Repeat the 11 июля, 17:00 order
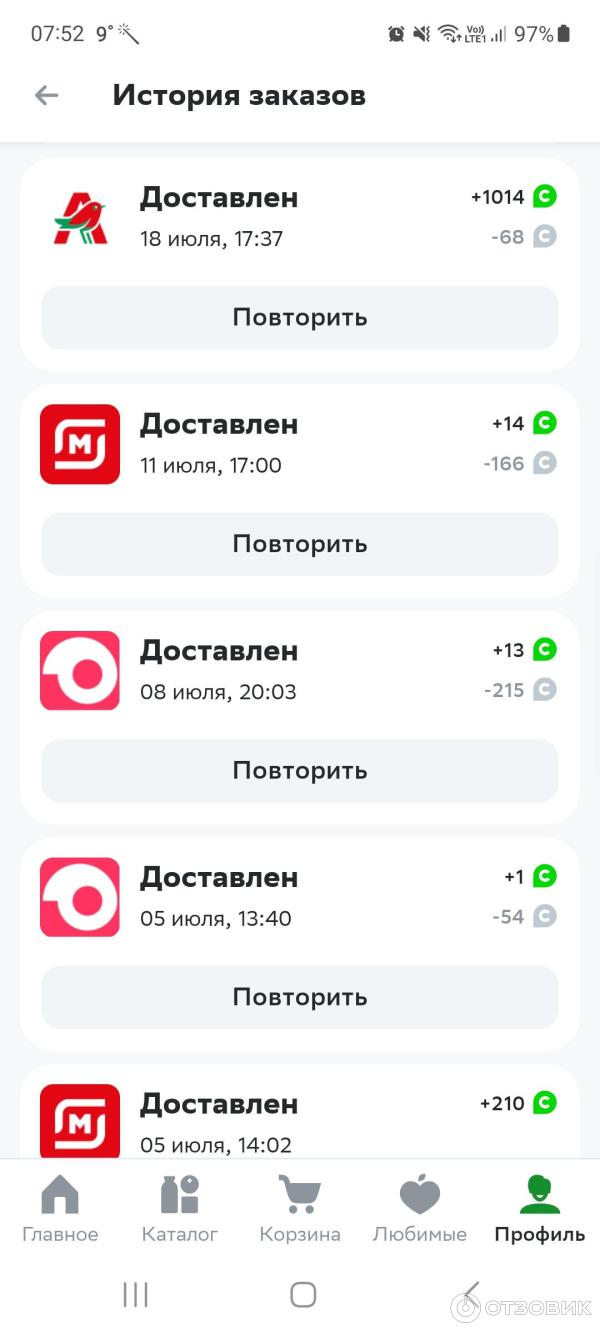Image resolution: width=600 pixels, height=1333 pixels. pyautogui.click(x=300, y=544)
